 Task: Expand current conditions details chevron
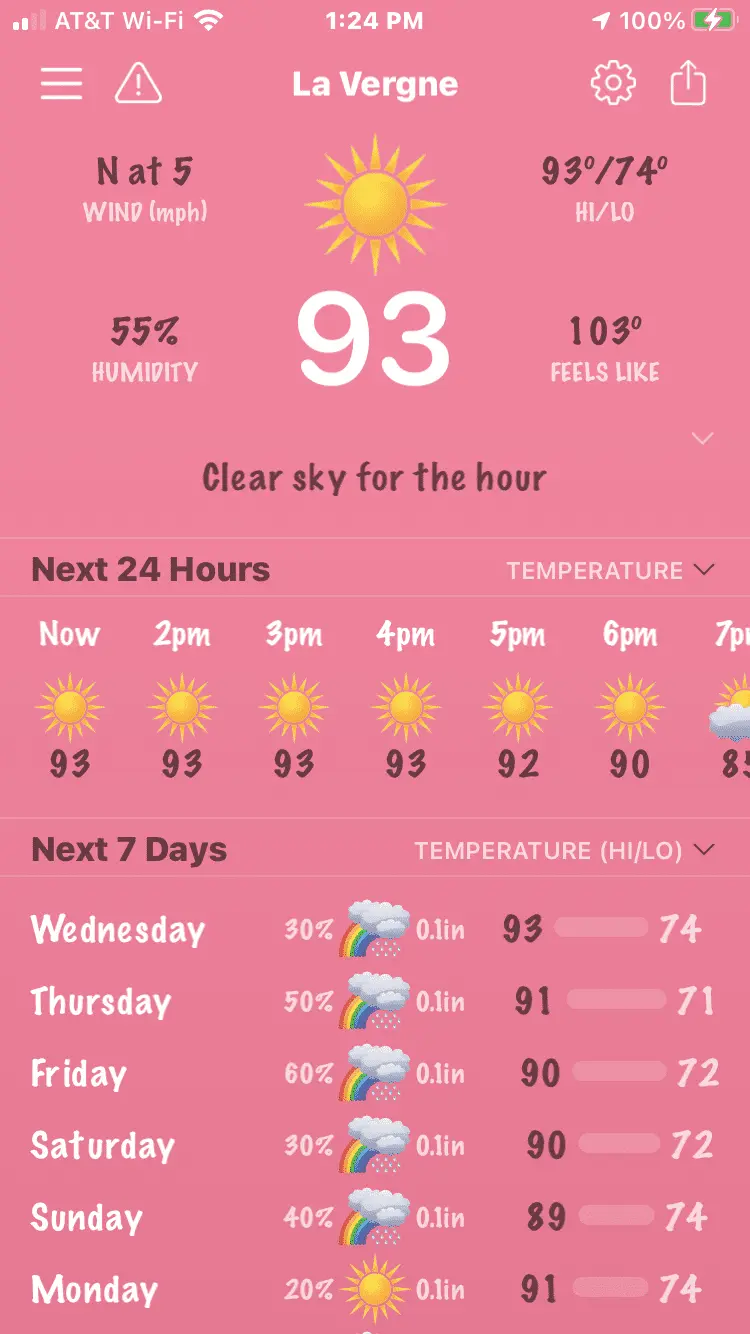pyautogui.click(x=703, y=438)
